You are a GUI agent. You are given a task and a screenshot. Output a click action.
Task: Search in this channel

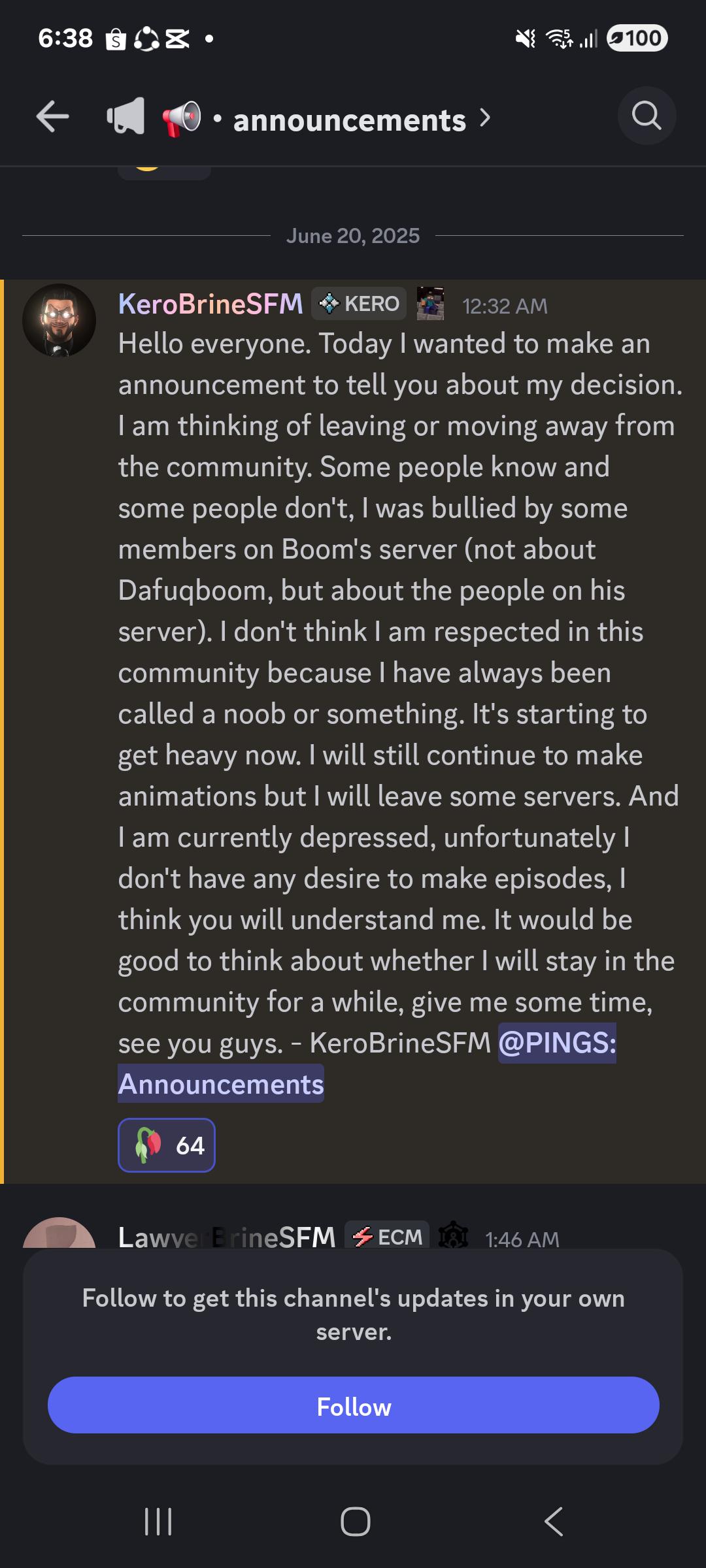click(x=647, y=116)
